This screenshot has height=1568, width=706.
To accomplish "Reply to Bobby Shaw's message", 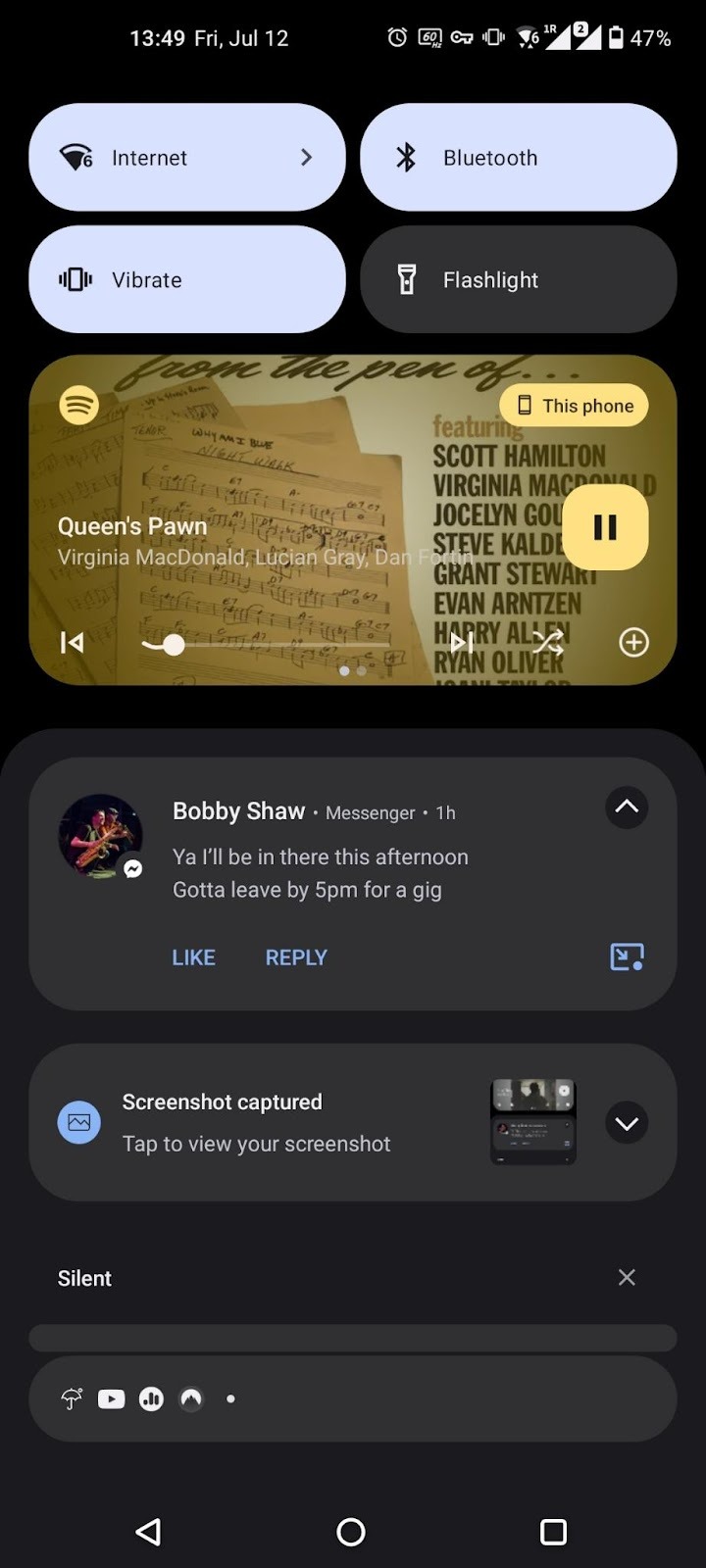I will [x=296, y=957].
